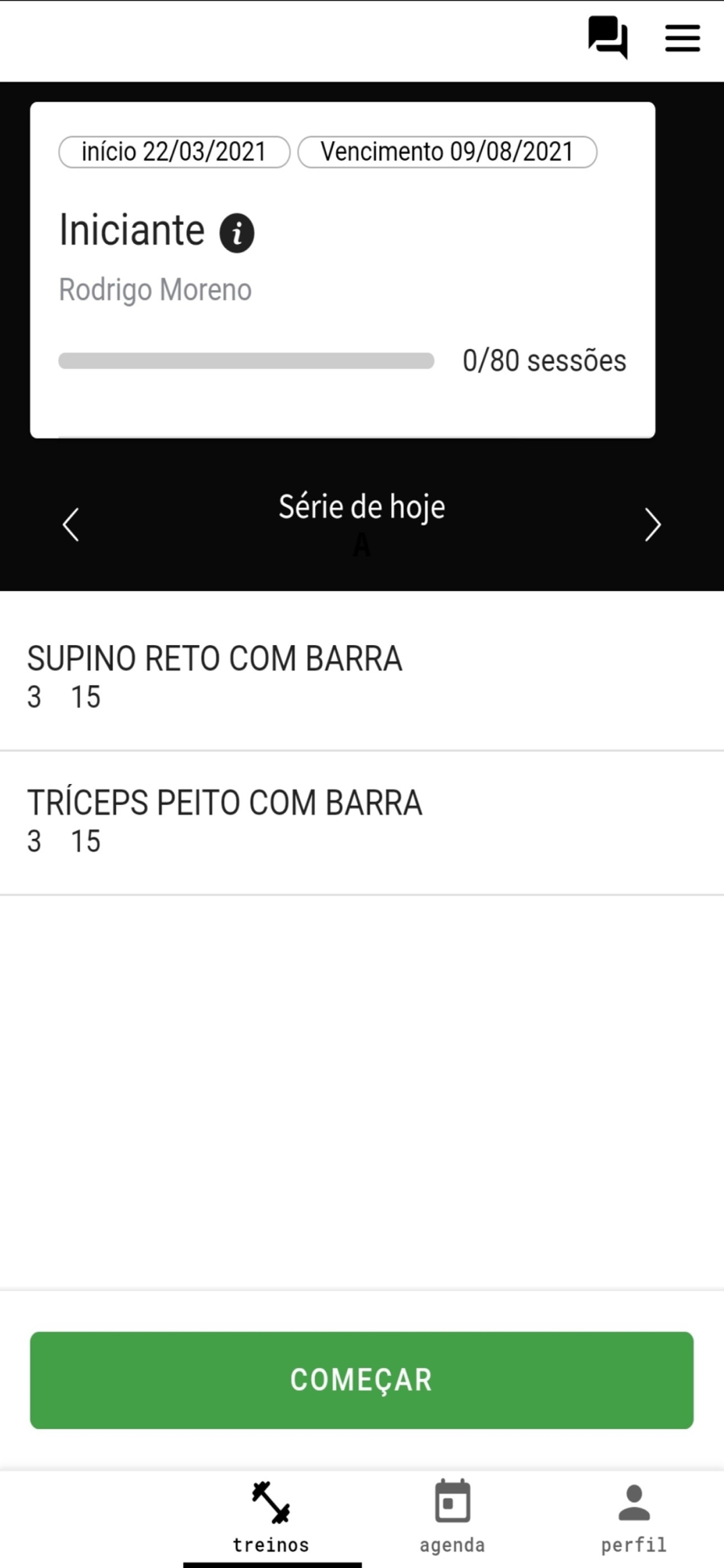Image resolution: width=724 pixels, height=1568 pixels.
Task: Switch to the perfil tab
Action: point(633,1518)
